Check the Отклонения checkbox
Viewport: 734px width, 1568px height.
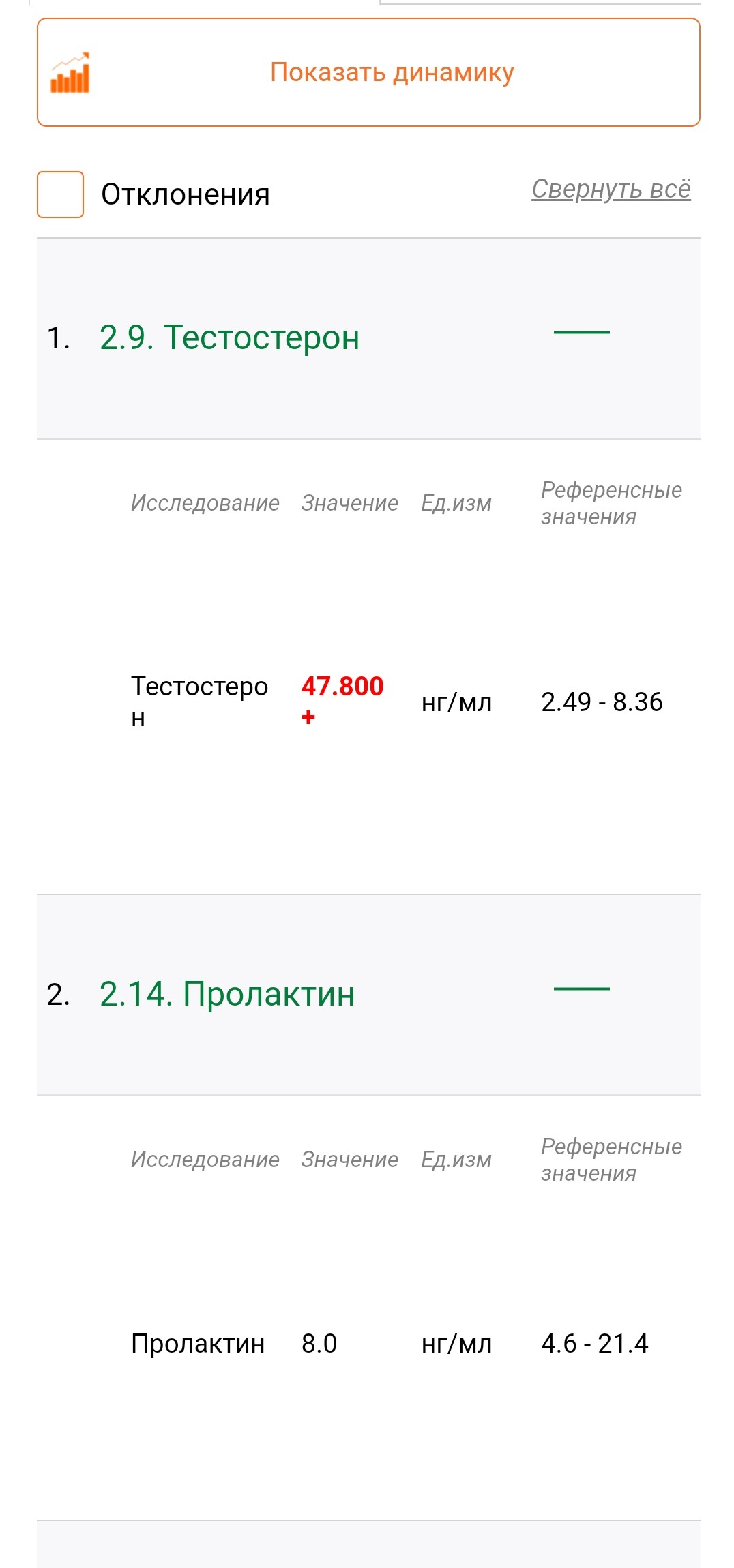[61, 194]
